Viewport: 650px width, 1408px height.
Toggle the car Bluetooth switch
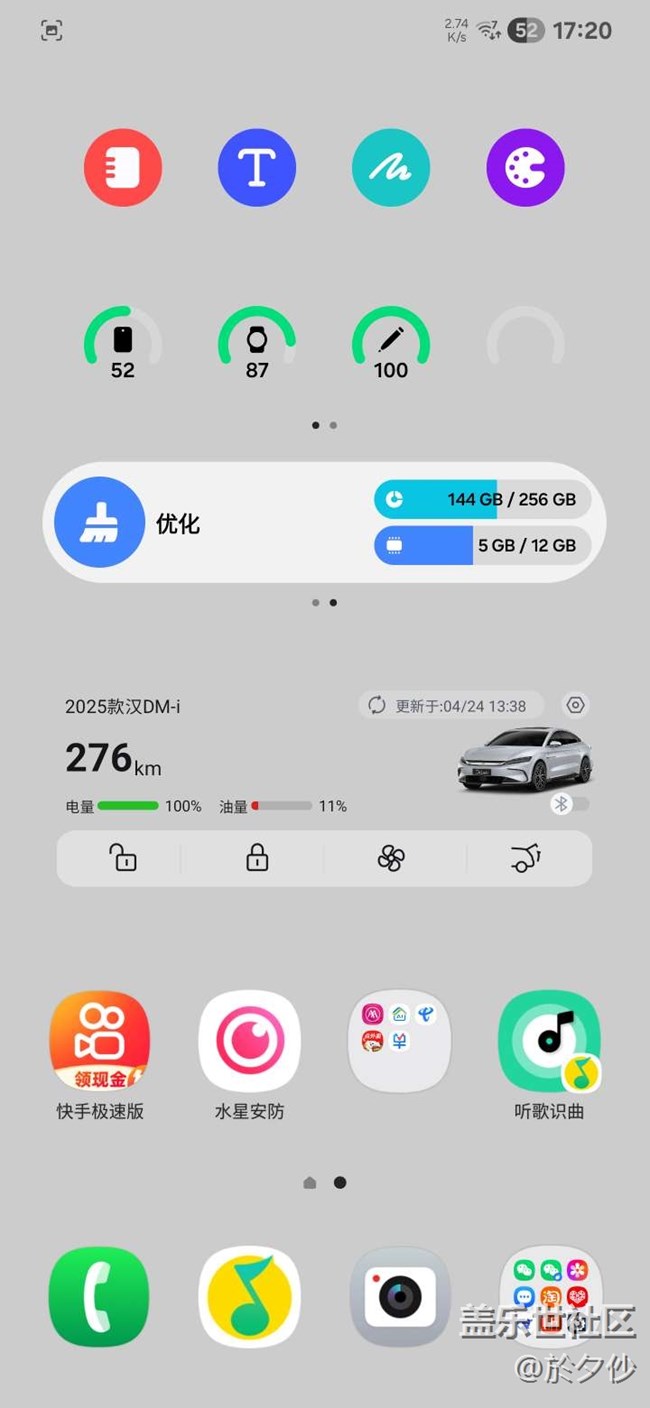click(x=569, y=804)
